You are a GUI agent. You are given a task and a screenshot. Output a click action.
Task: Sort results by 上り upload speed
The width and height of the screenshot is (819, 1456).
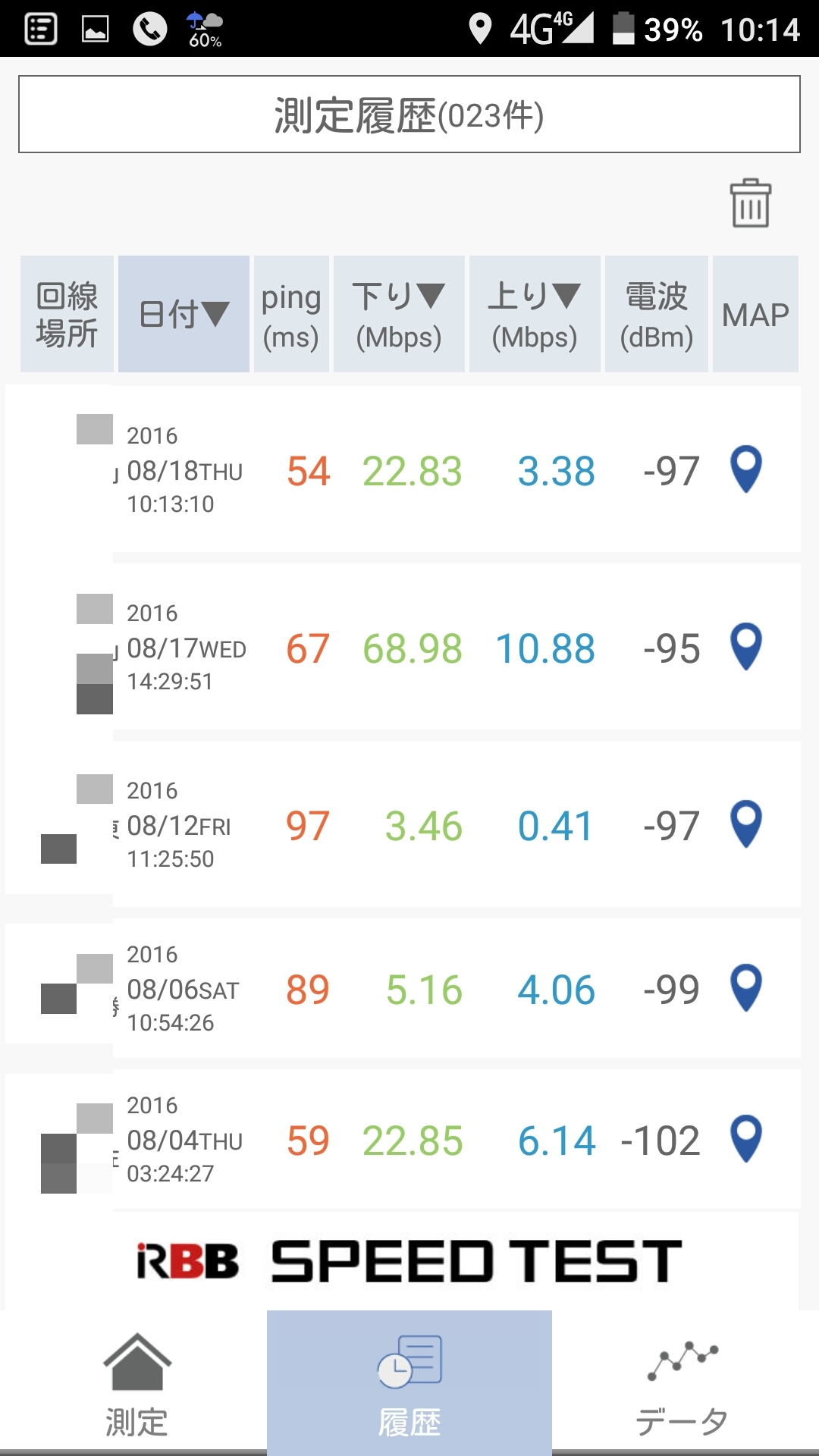535,314
